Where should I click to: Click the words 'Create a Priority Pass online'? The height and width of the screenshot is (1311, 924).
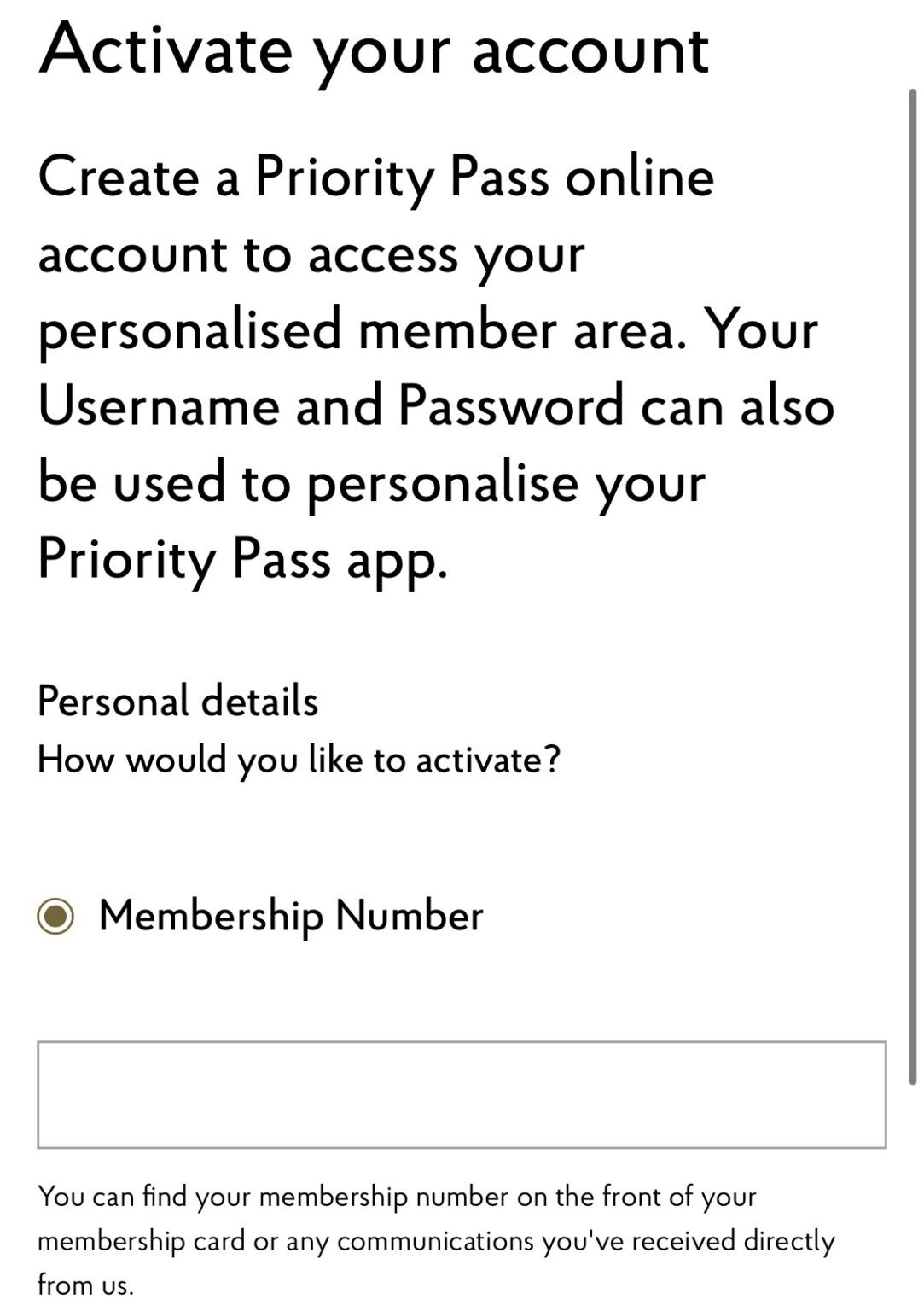point(377,177)
